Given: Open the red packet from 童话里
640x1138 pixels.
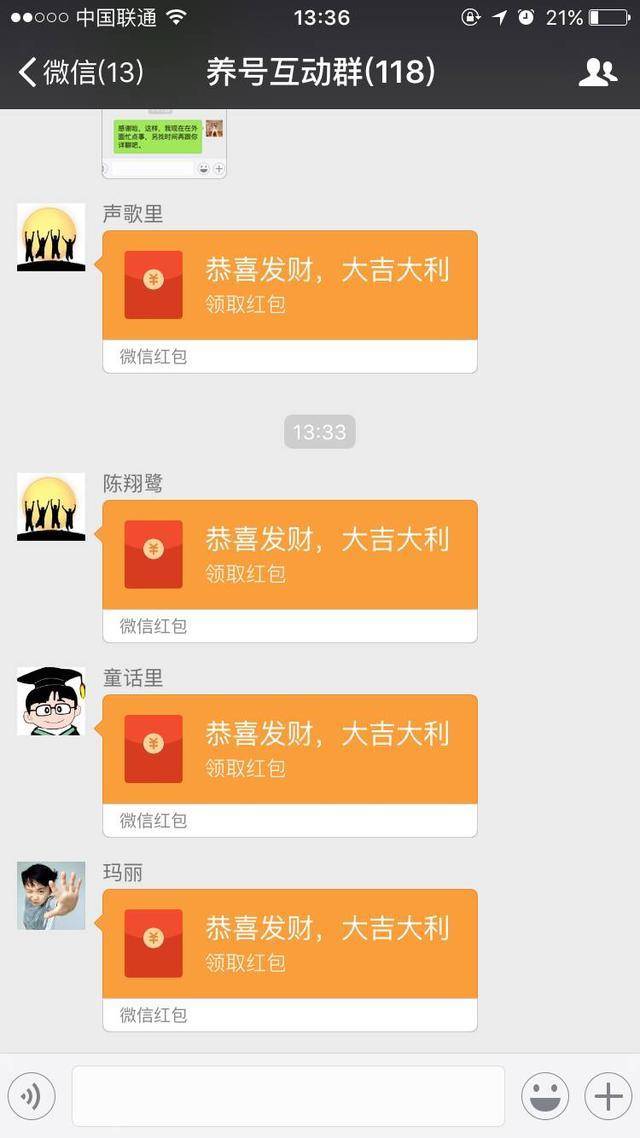Looking at the screenshot, I should coord(290,751).
